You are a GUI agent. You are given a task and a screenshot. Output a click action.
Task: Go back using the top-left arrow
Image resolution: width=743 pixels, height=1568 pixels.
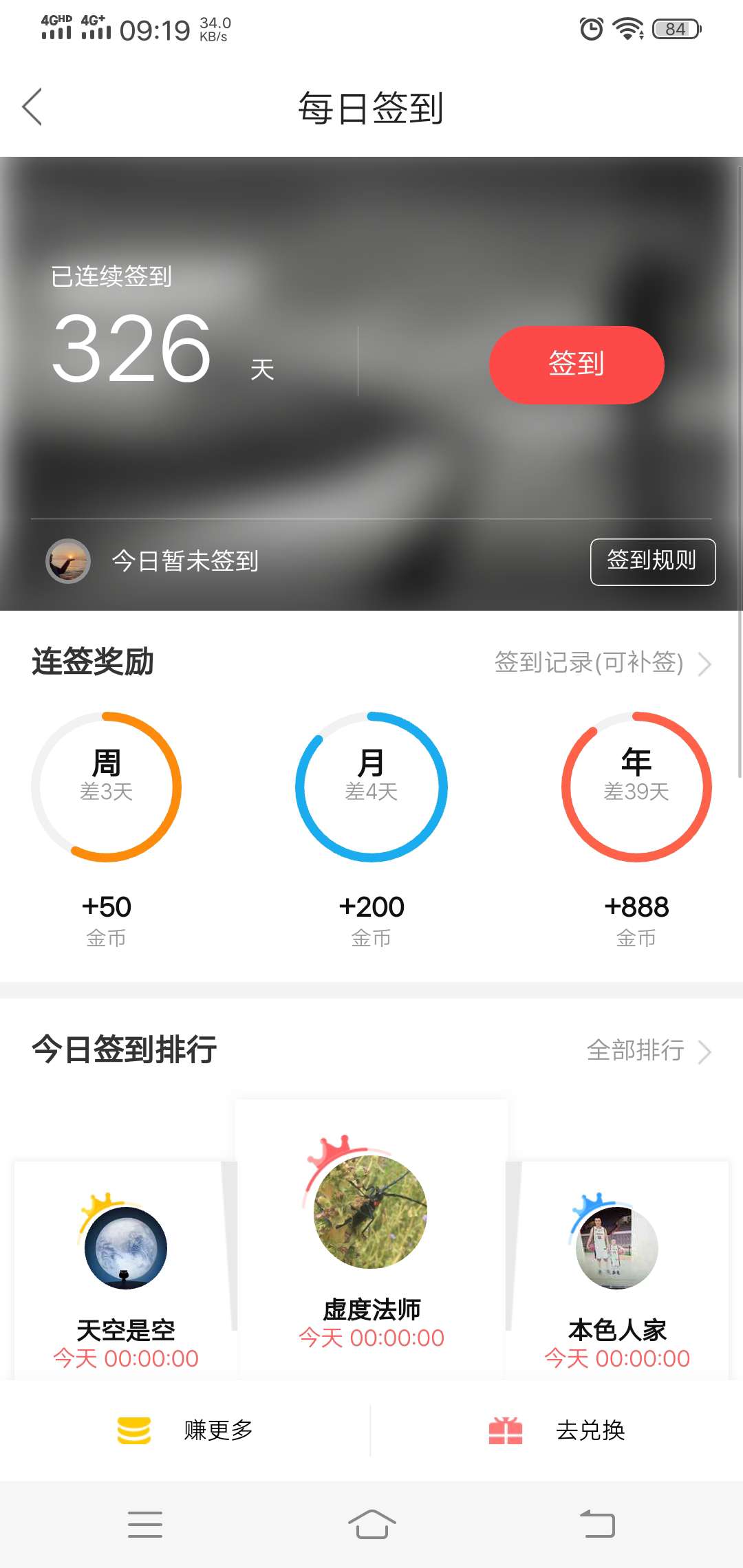32,107
